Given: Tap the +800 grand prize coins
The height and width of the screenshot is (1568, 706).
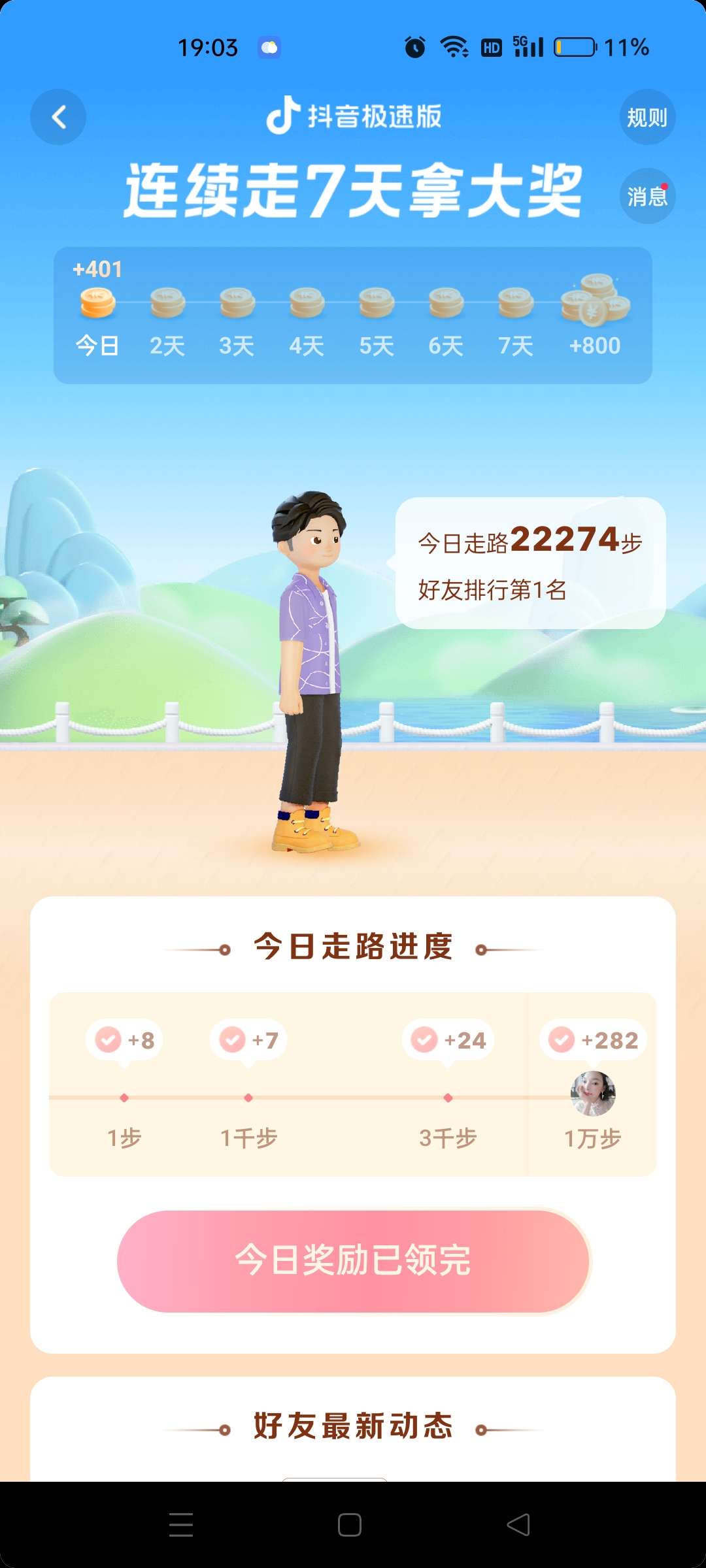Looking at the screenshot, I should click(x=596, y=304).
